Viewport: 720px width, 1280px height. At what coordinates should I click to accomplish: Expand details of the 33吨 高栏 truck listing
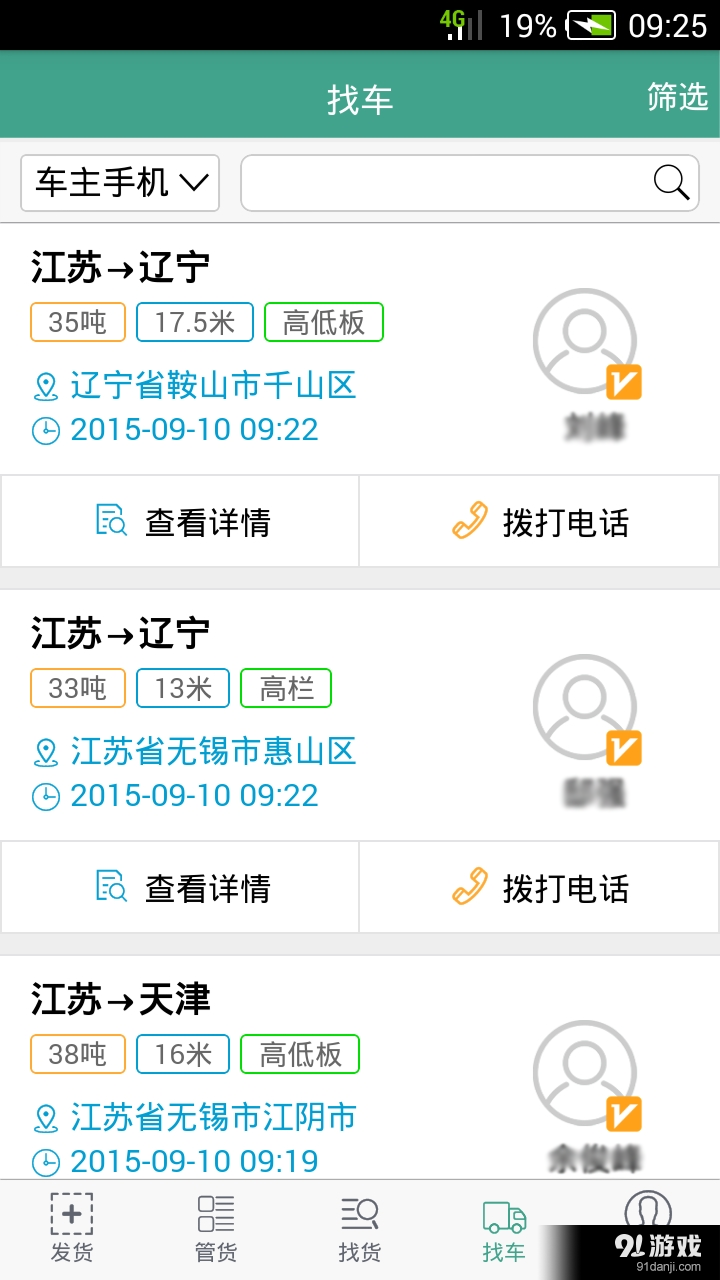(x=180, y=887)
